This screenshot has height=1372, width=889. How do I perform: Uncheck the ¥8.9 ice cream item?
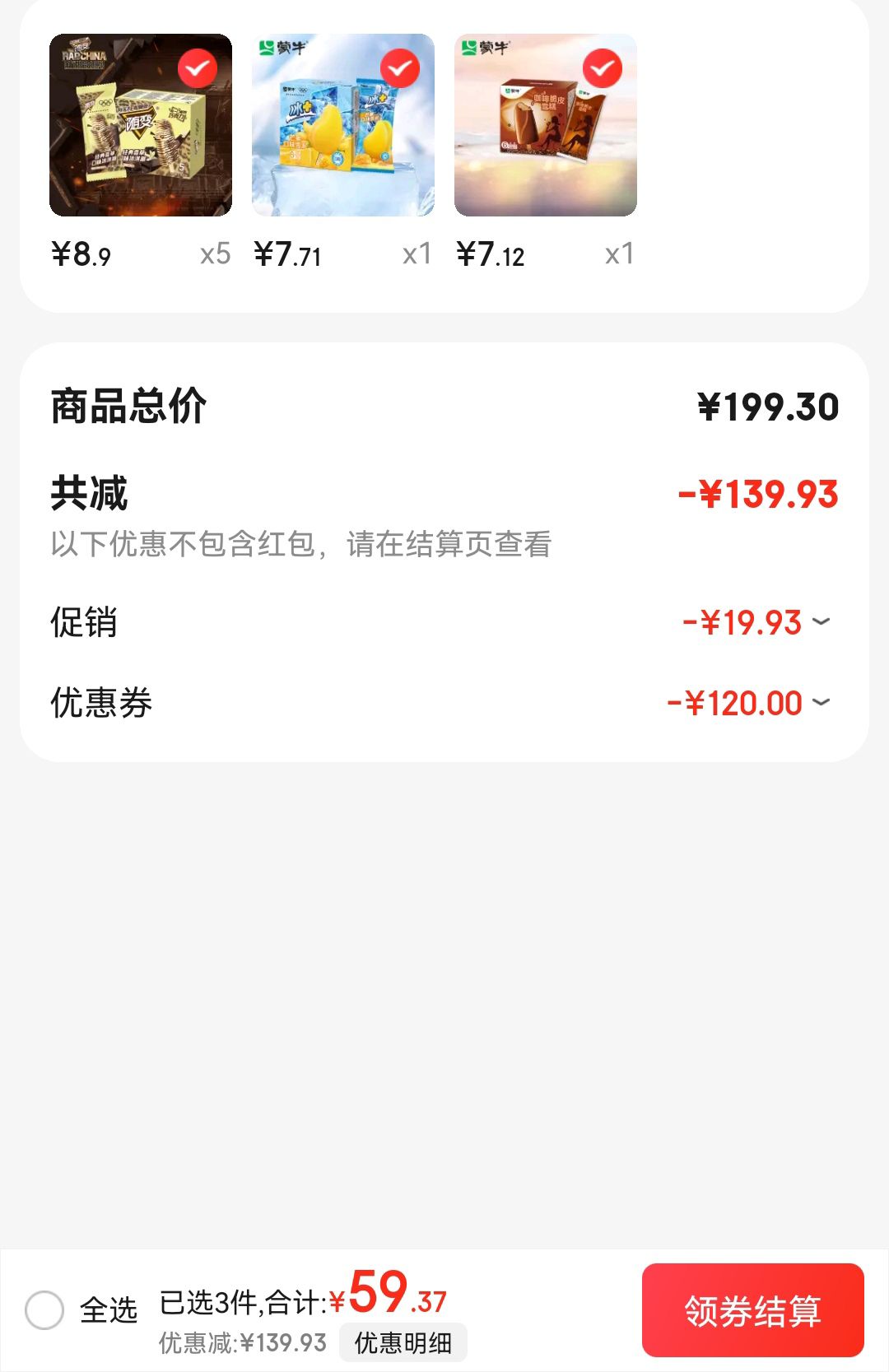(x=198, y=68)
